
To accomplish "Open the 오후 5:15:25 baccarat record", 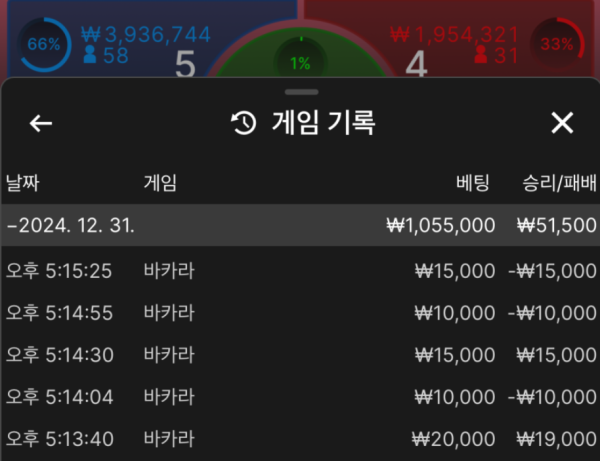I will [300, 270].
